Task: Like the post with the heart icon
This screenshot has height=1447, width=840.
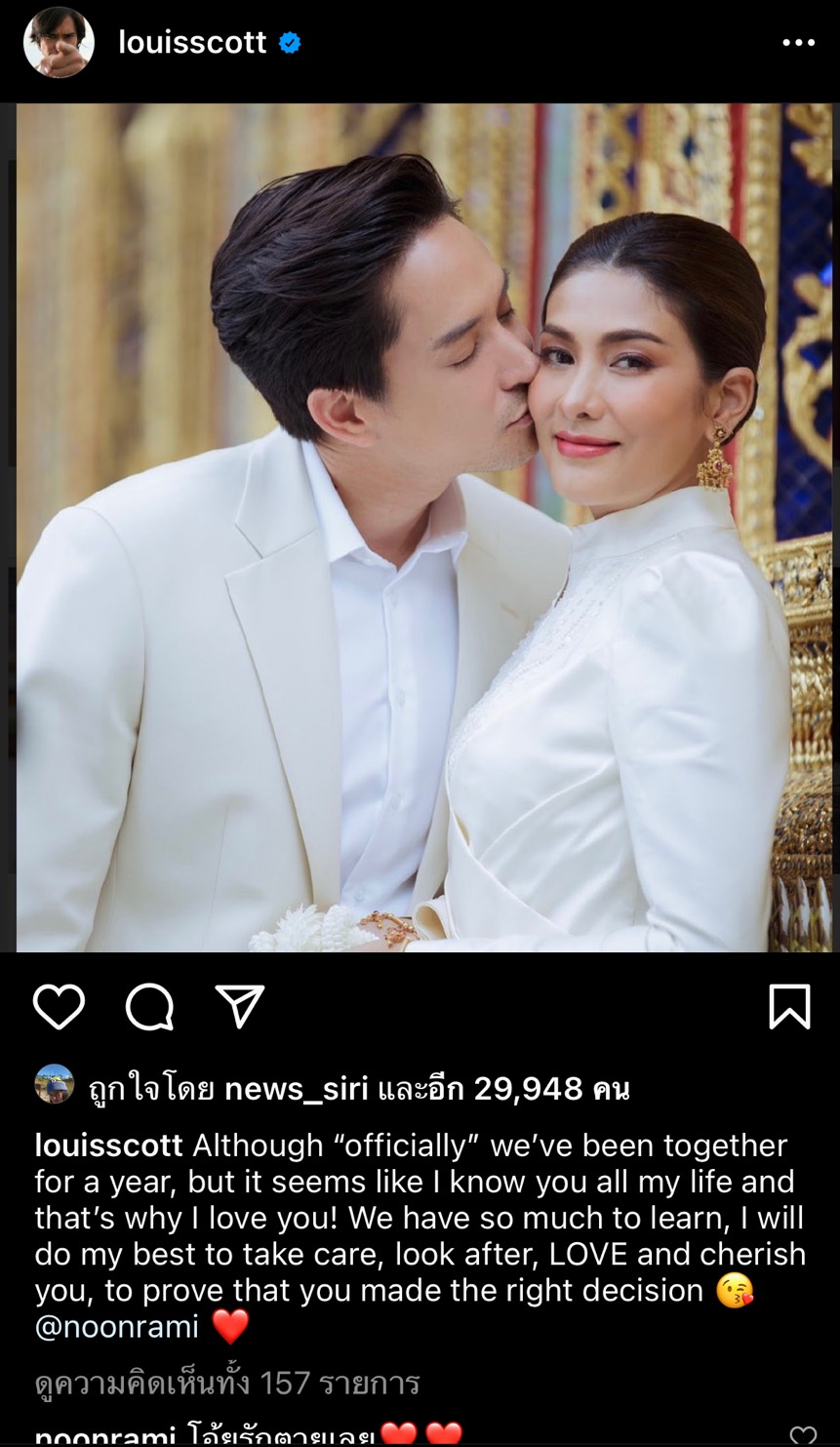Action: 59,1007
